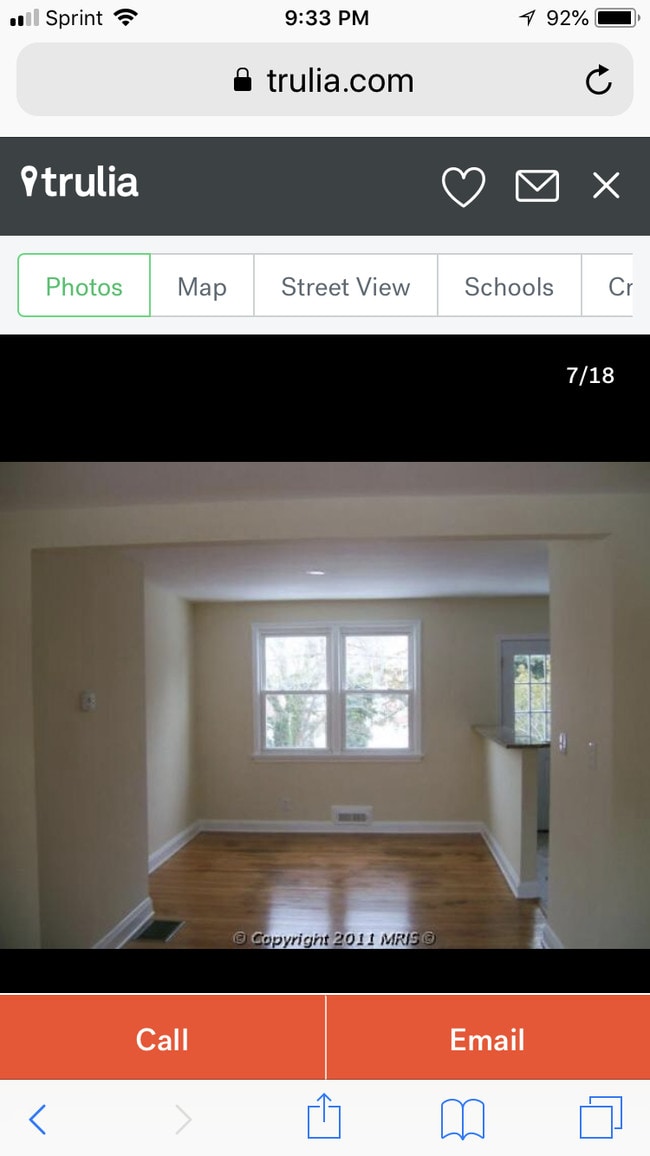Open the Trulia home logo
650x1156 pixels.
(80, 183)
